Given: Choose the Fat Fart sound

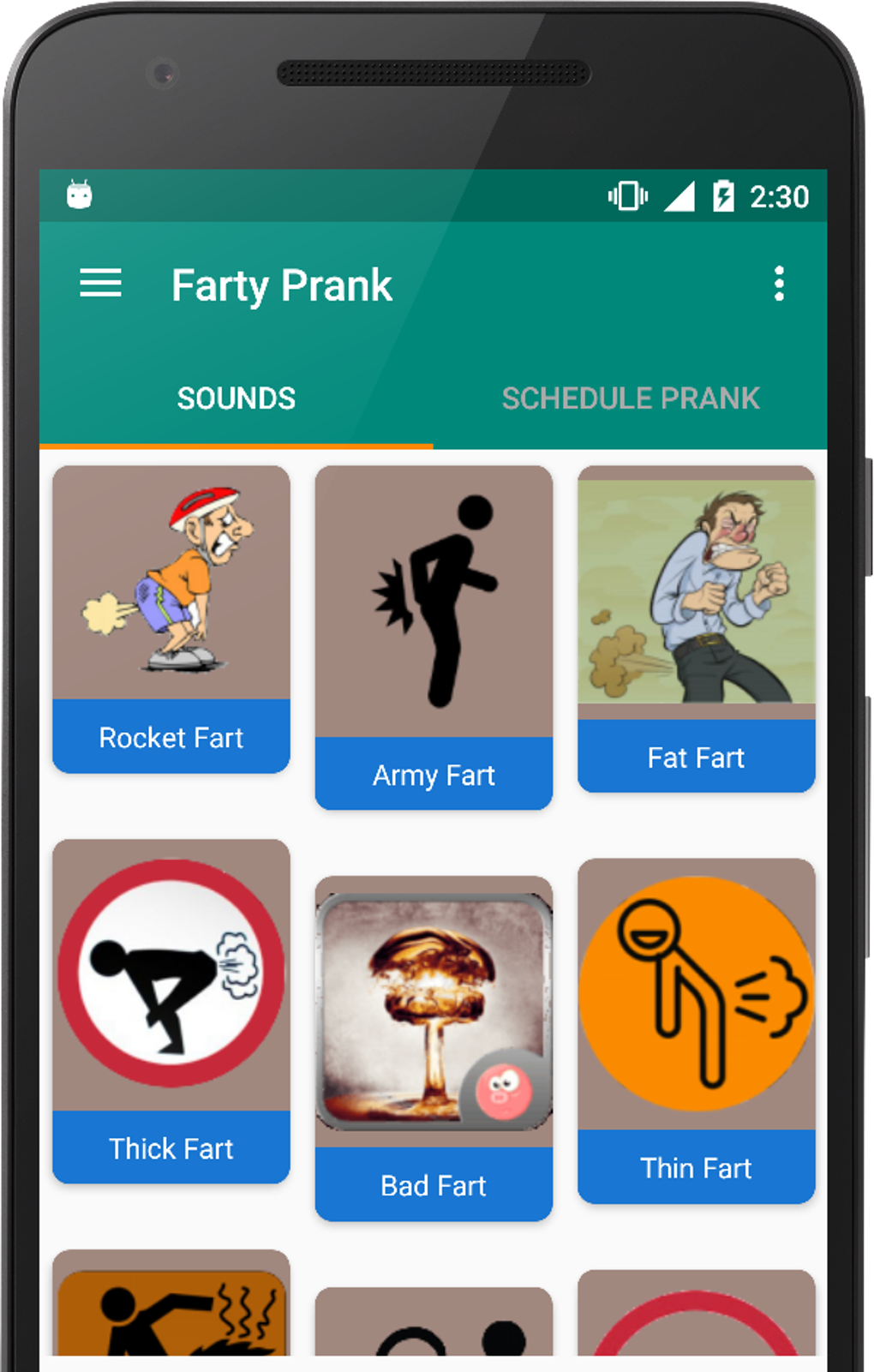Looking at the screenshot, I should 696,628.
